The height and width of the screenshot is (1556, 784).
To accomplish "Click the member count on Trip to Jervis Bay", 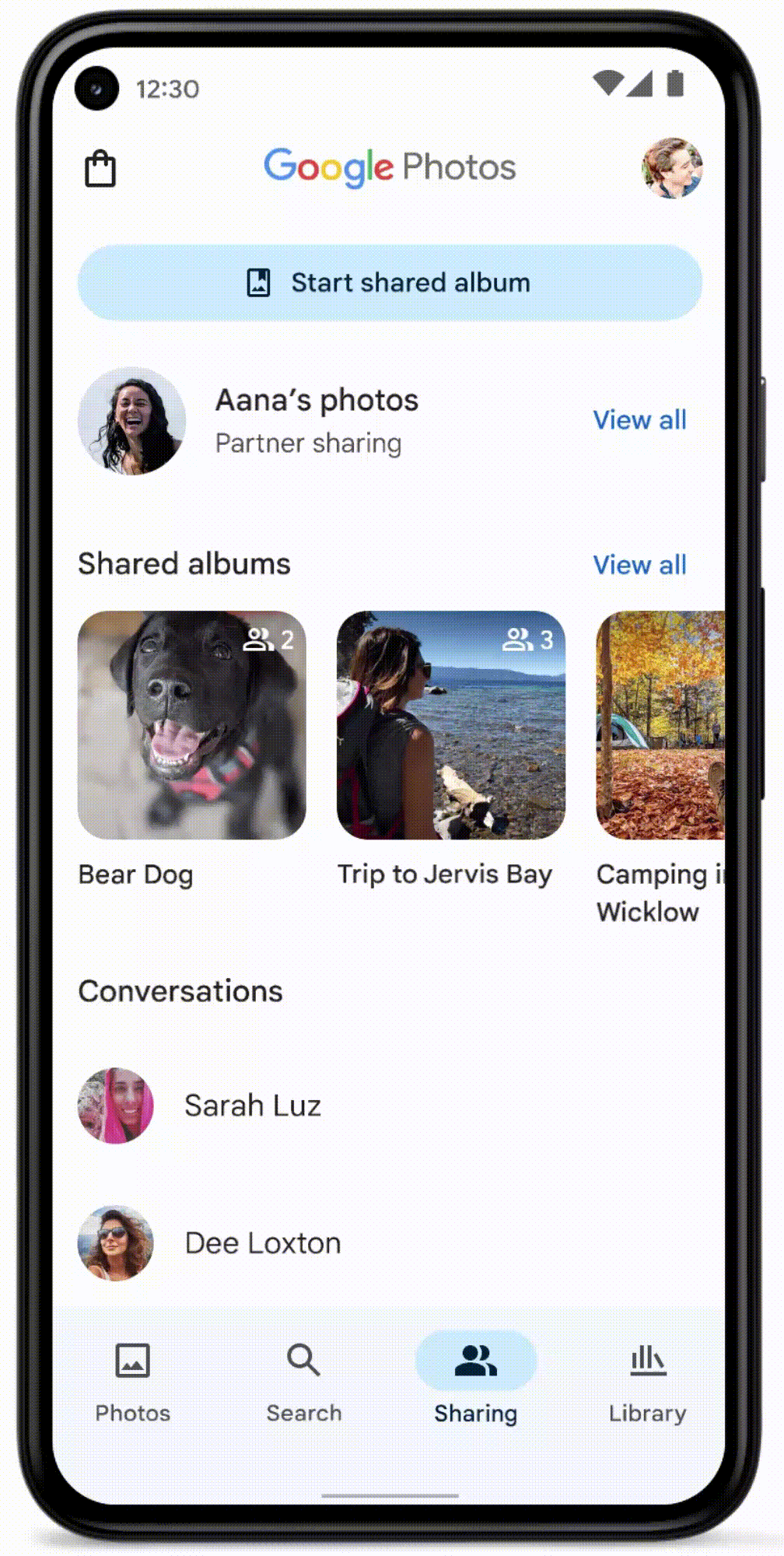I will tap(528, 640).
